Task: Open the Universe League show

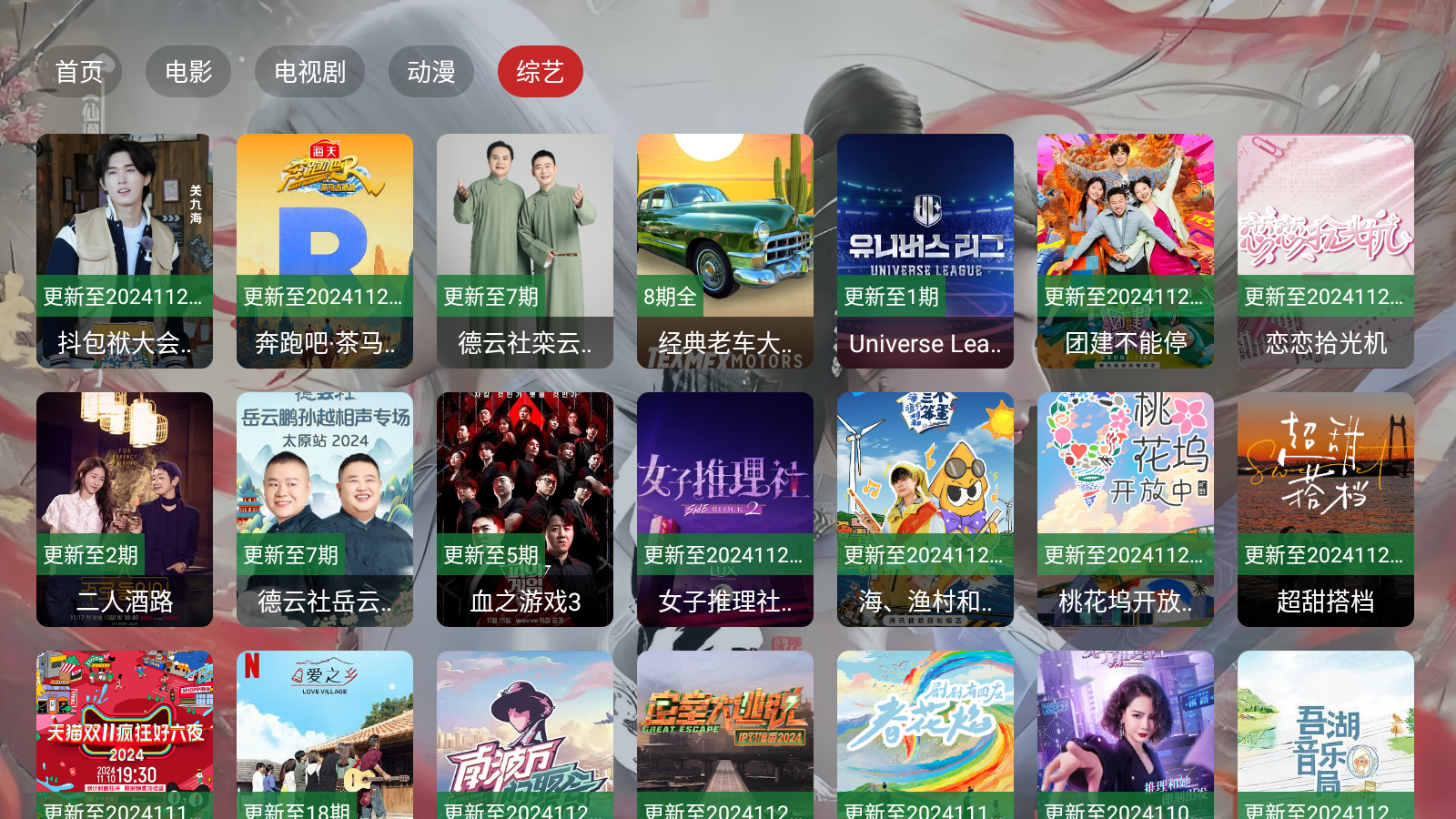Action: (925, 250)
